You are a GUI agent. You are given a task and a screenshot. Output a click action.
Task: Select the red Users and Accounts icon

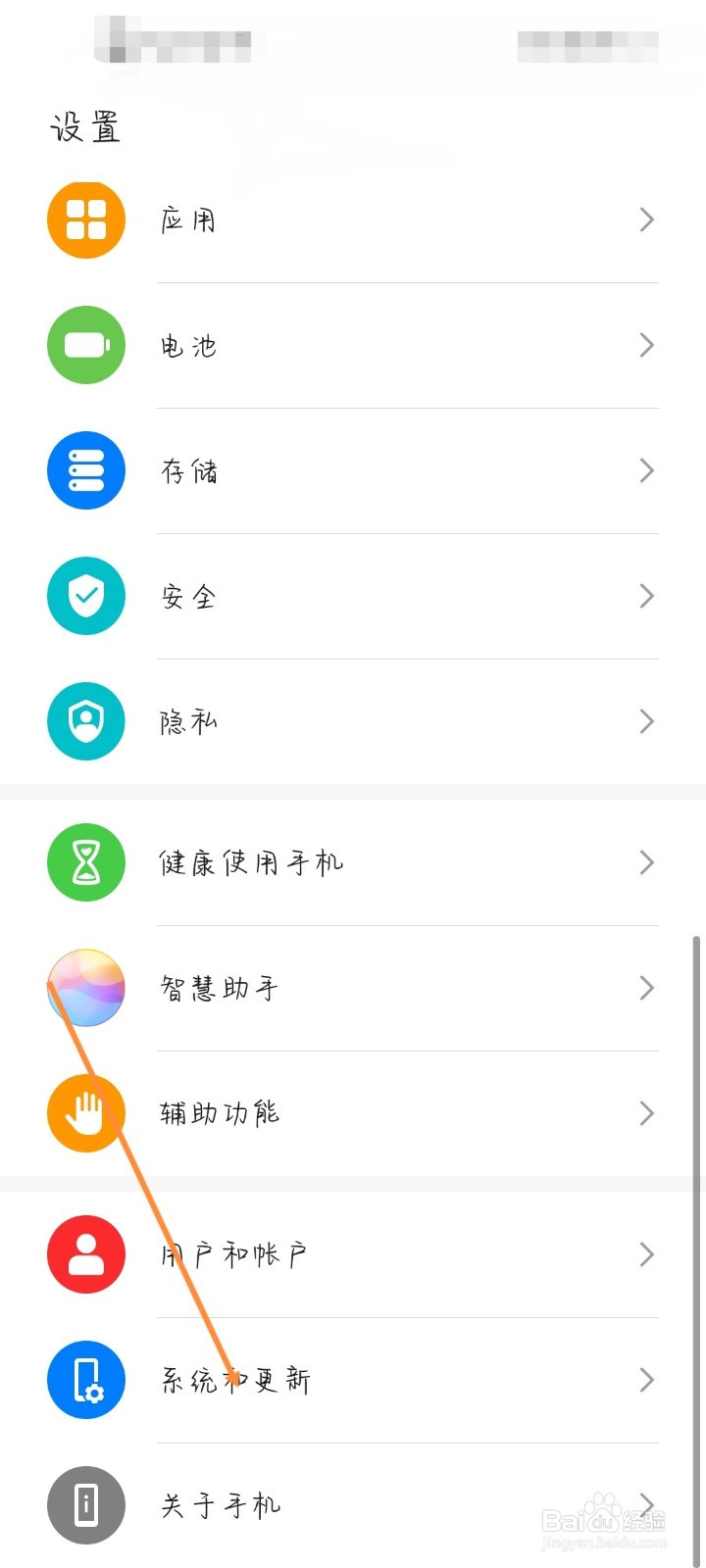point(85,1253)
